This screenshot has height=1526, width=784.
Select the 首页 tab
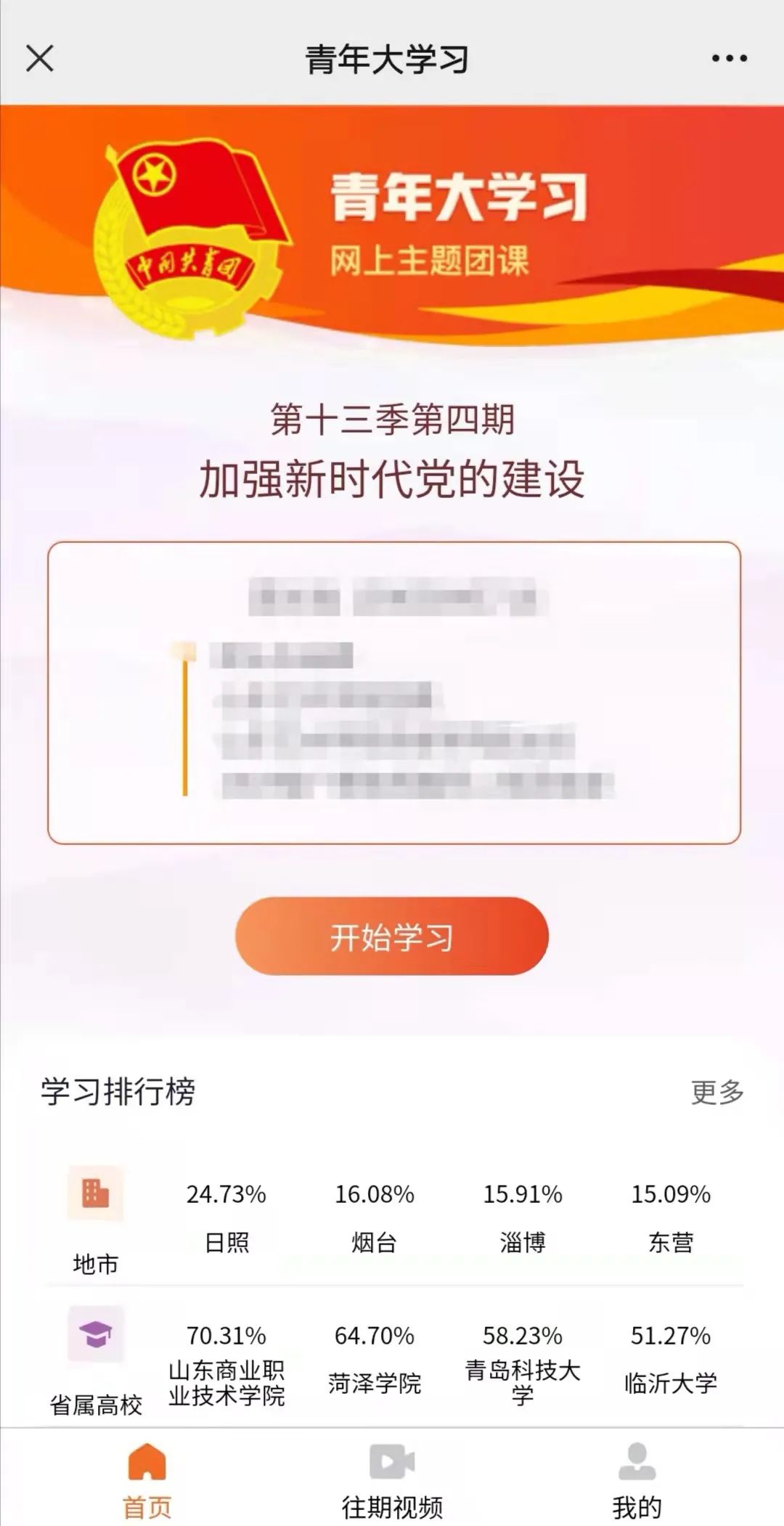click(147, 1481)
